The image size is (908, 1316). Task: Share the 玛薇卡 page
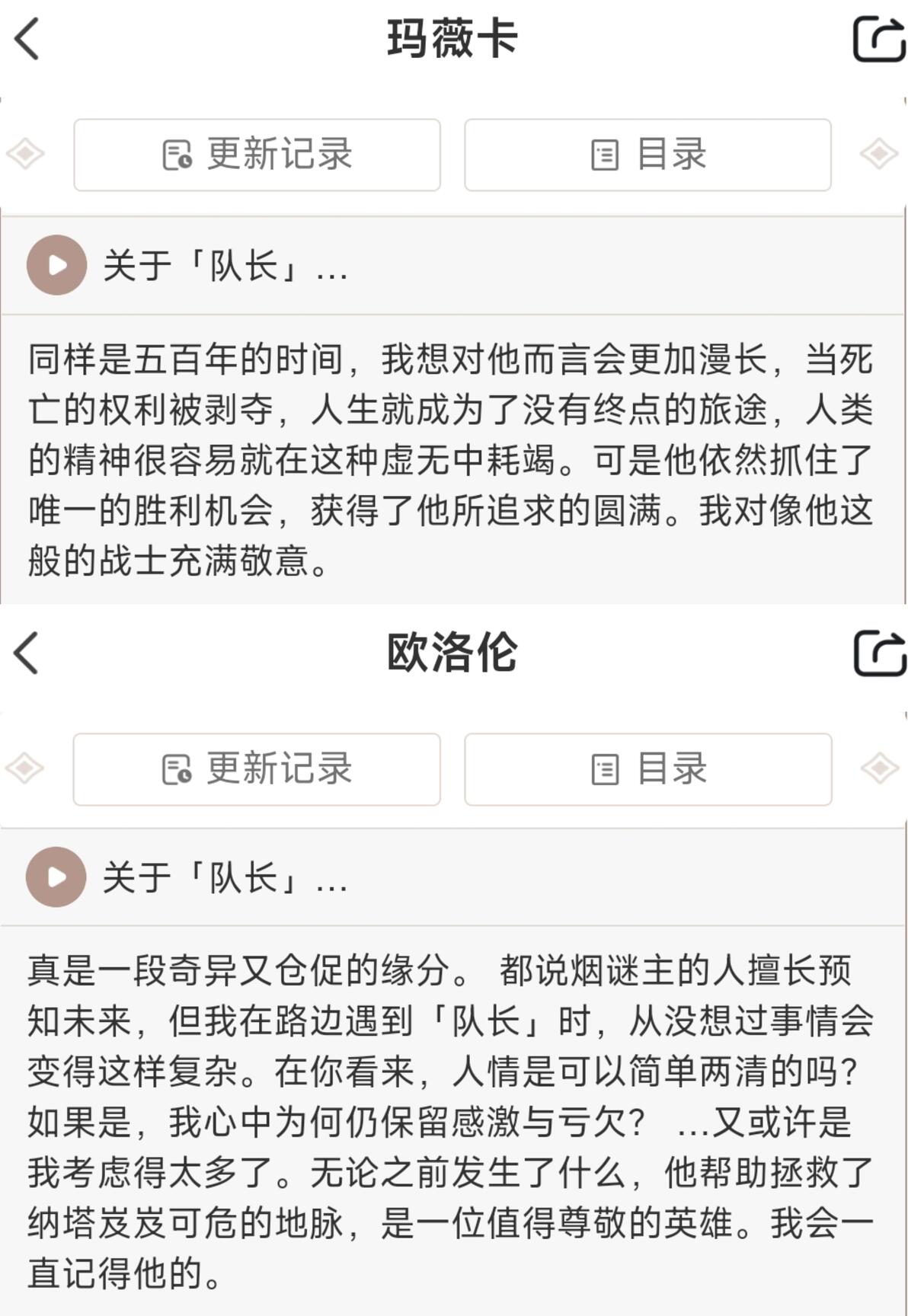click(x=879, y=38)
